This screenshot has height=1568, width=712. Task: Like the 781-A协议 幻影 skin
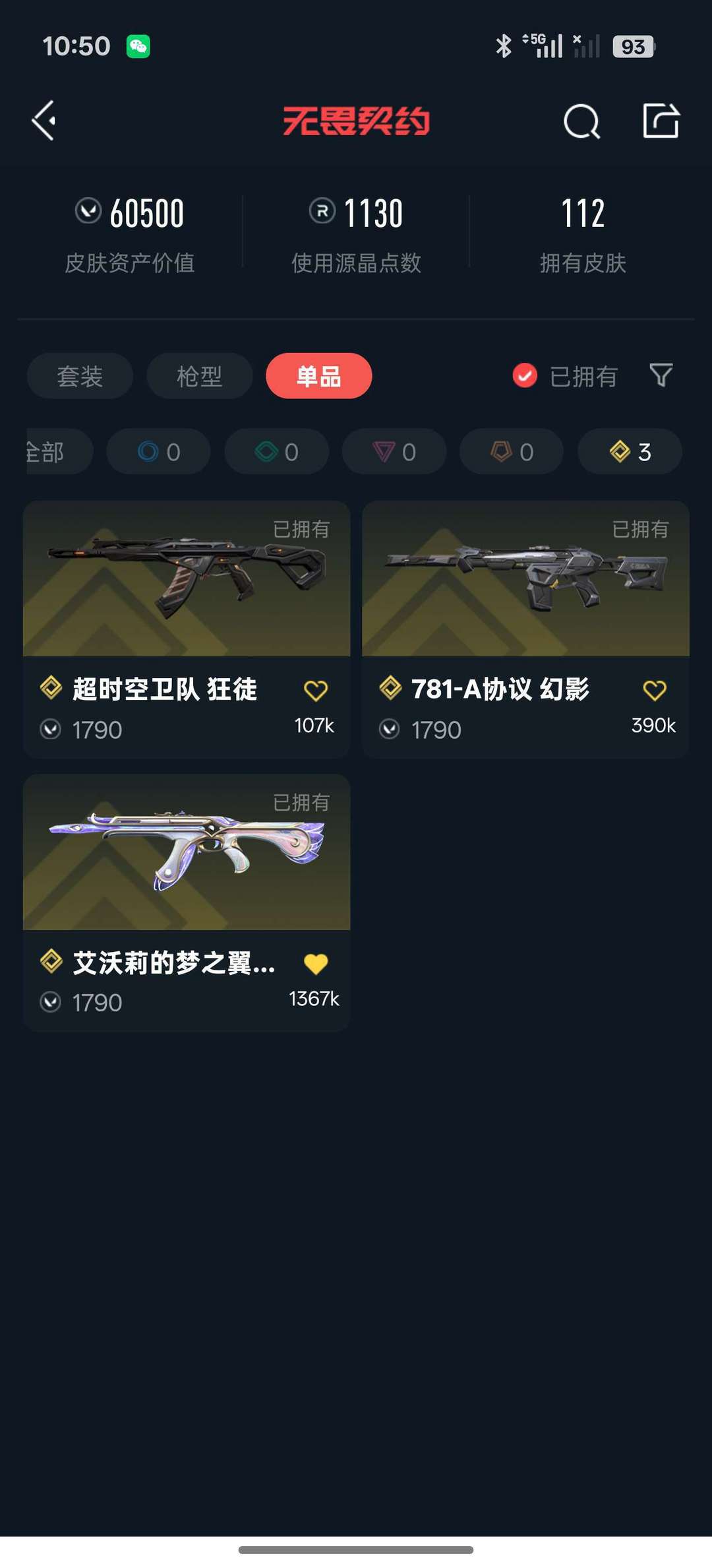pyautogui.click(x=655, y=691)
